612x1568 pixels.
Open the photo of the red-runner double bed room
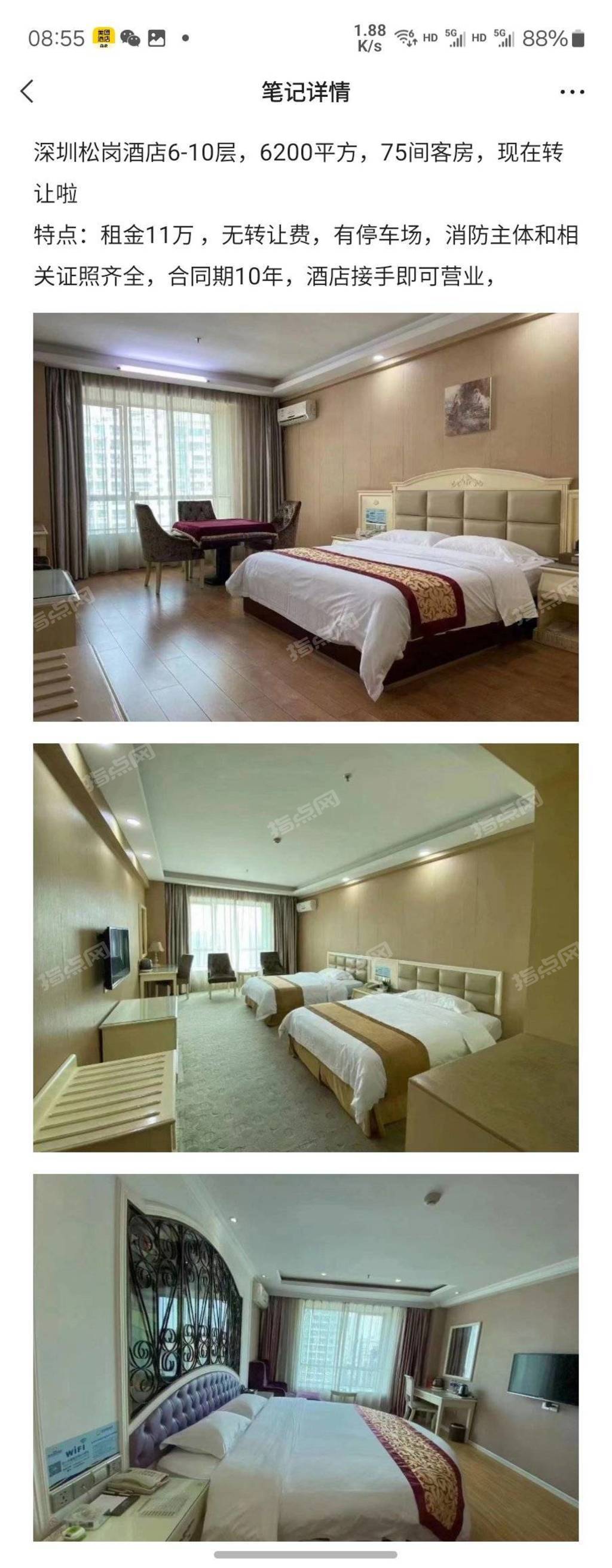(x=305, y=516)
